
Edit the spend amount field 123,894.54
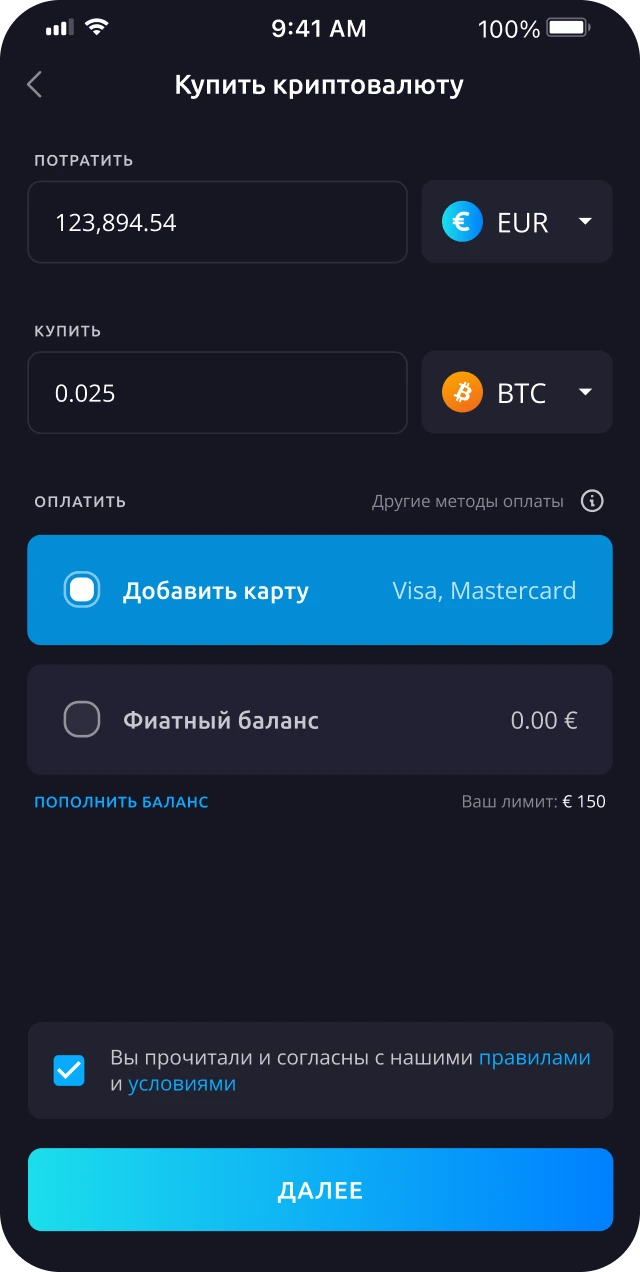tap(218, 222)
